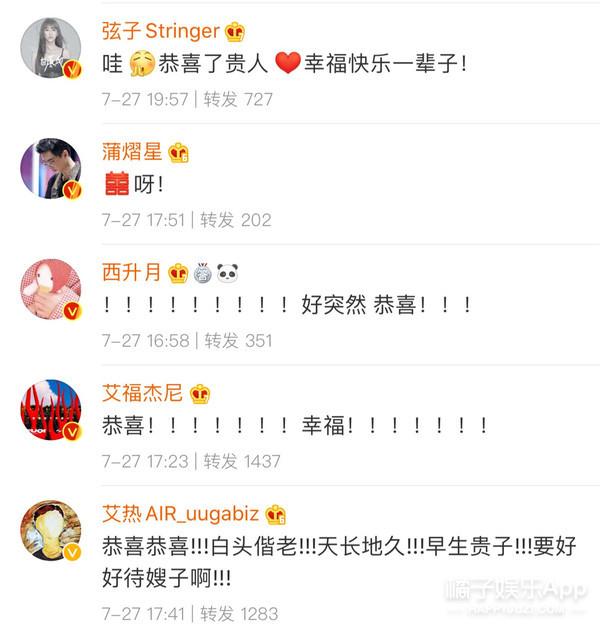Visit 艾福杰尼's profile via avatar
Viewport: 600px width, 630px height.
click(50, 409)
